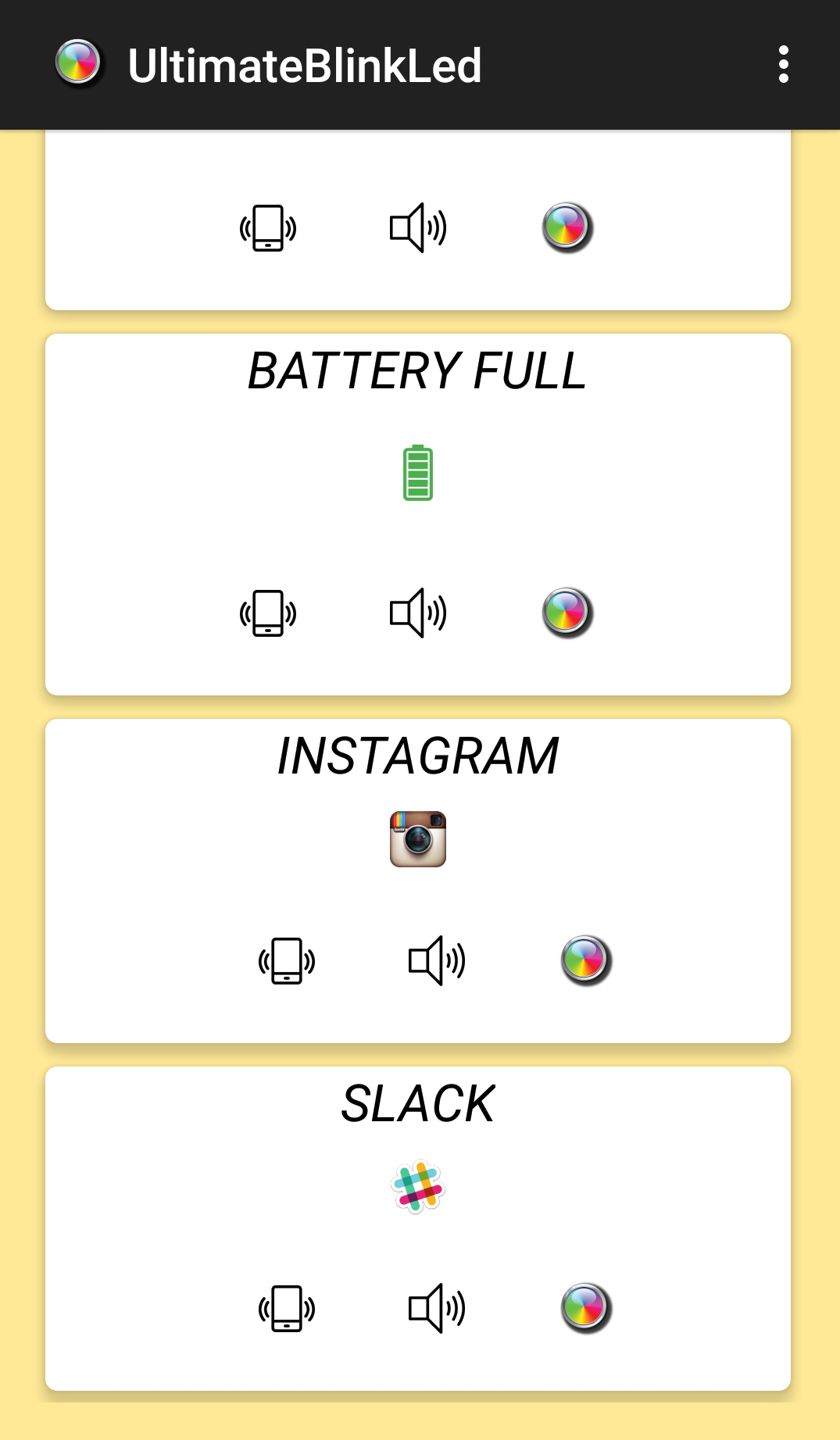Viewport: 840px width, 1440px height.
Task: Set vibration for Battery Full
Action: click(268, 613)
